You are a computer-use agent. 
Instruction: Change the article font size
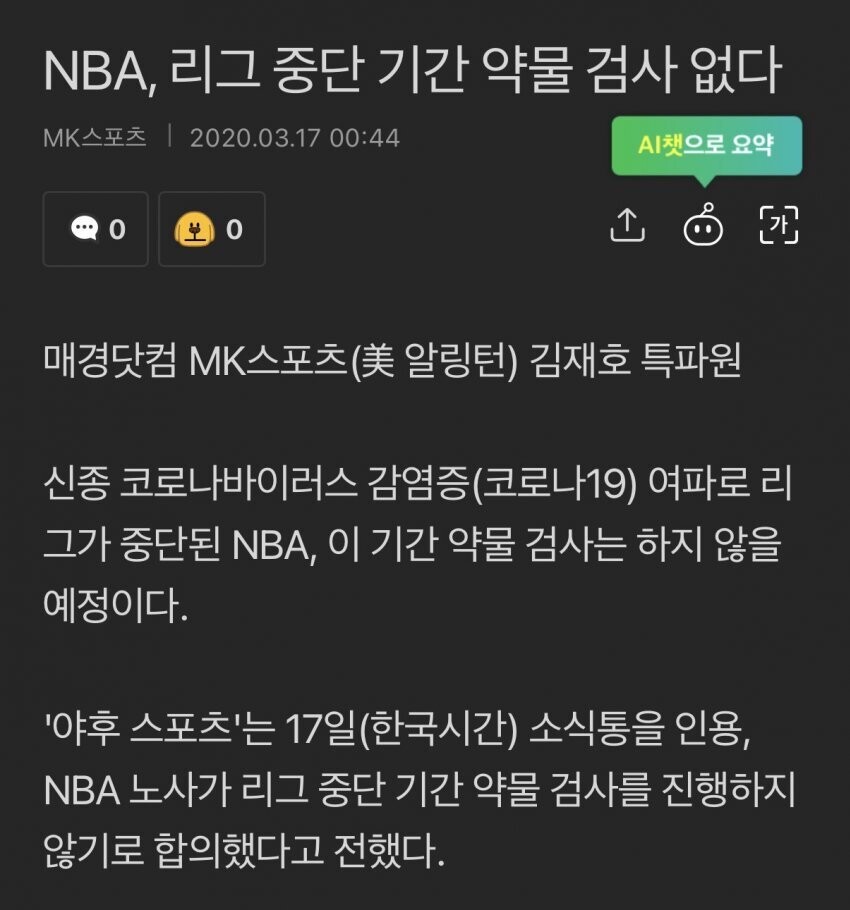[779, 225]
